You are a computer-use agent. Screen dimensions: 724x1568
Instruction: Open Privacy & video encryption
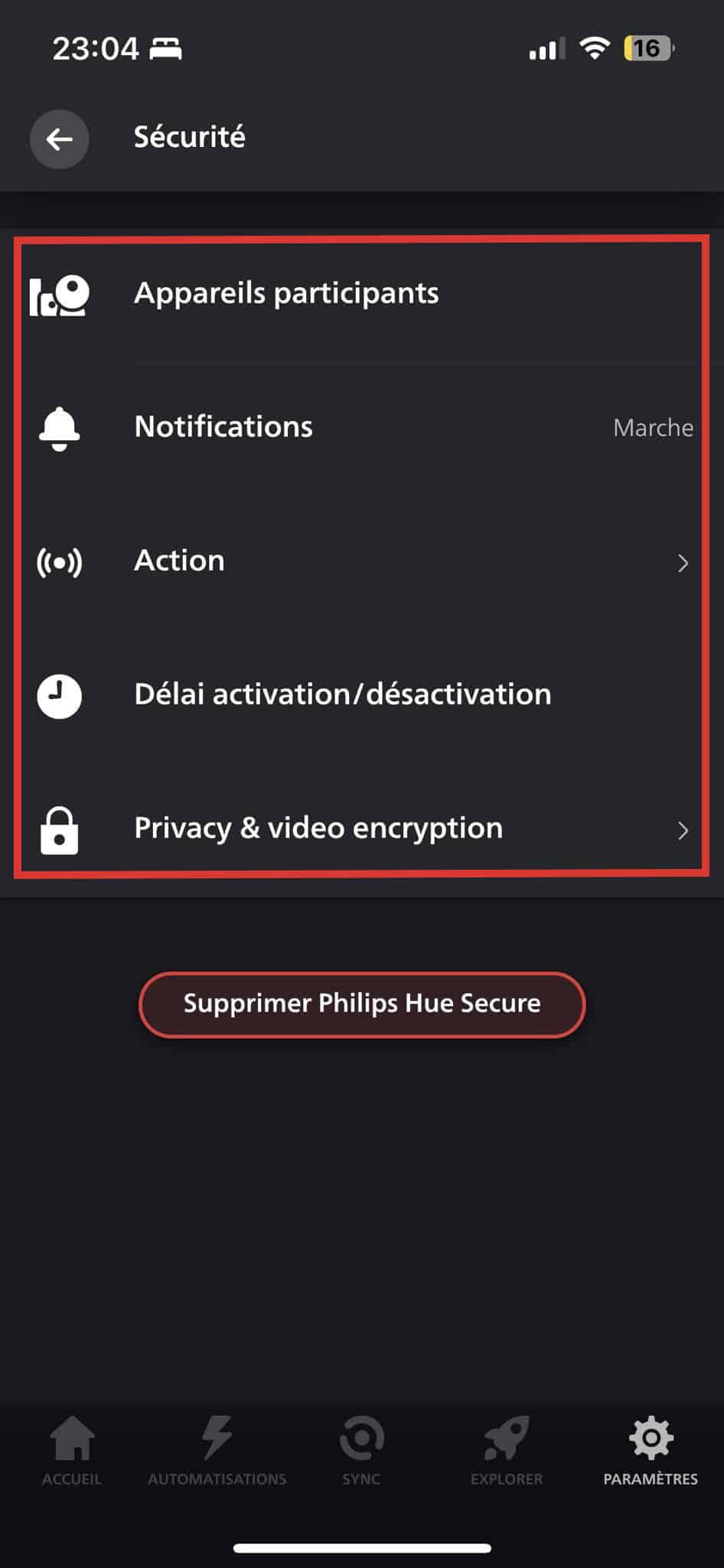pos(362,829)
